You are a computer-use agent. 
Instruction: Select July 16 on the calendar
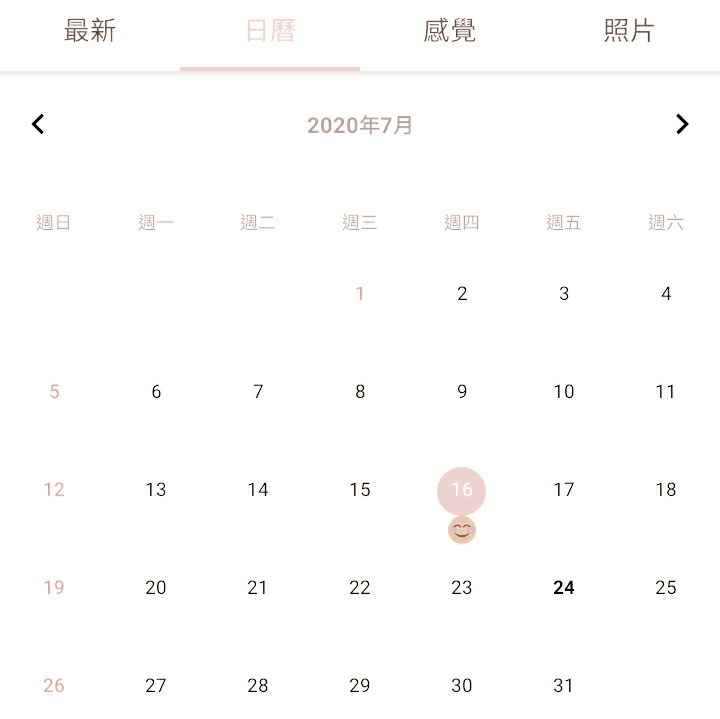coord(462,490)
